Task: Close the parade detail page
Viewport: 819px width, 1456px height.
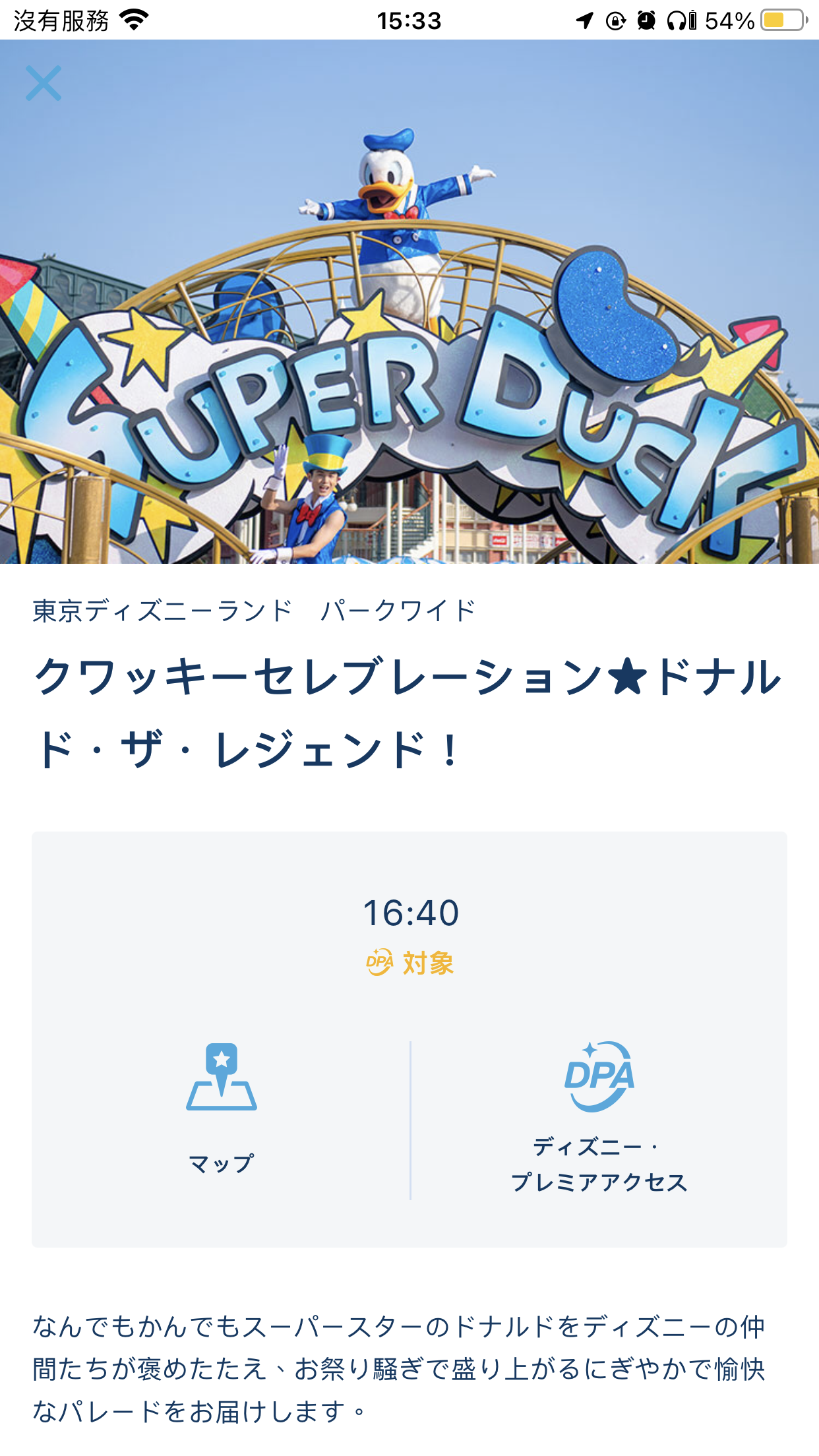Action: [x=44, y=83]
